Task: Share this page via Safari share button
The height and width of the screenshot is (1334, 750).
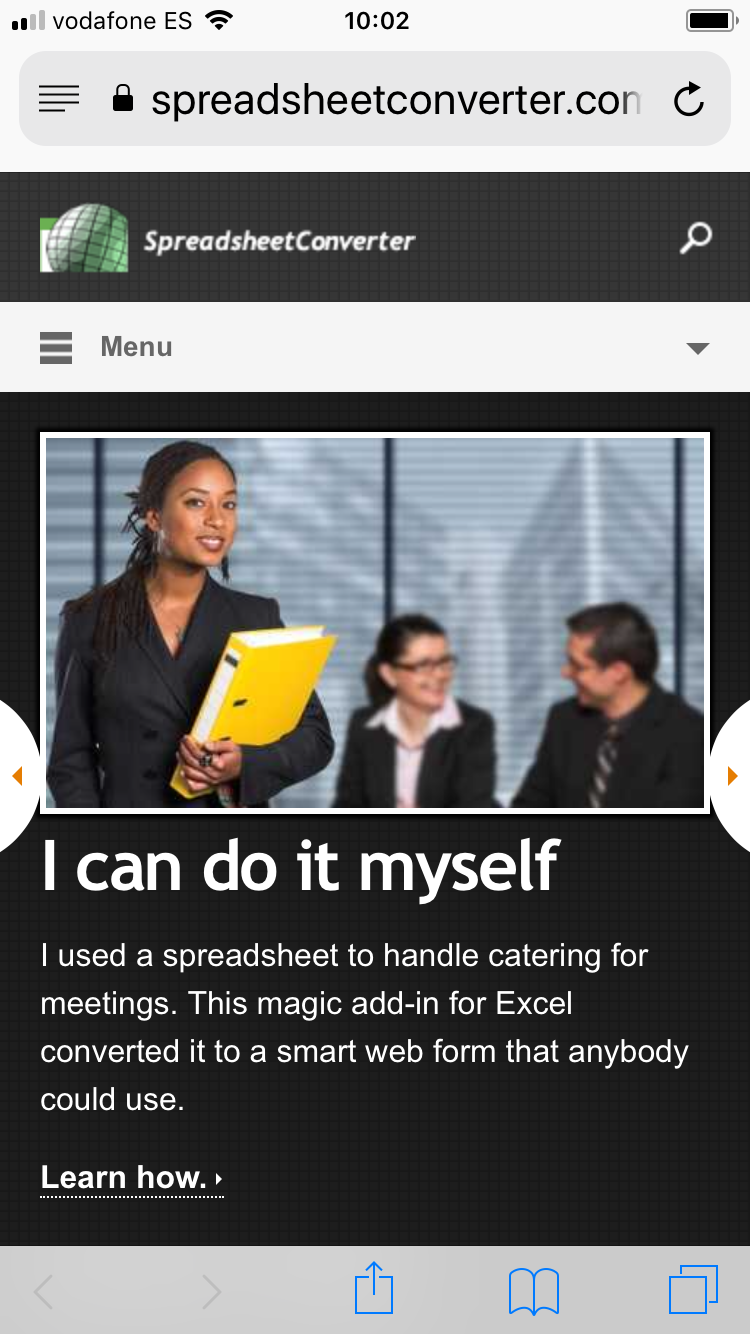Action: point(375,1289)
